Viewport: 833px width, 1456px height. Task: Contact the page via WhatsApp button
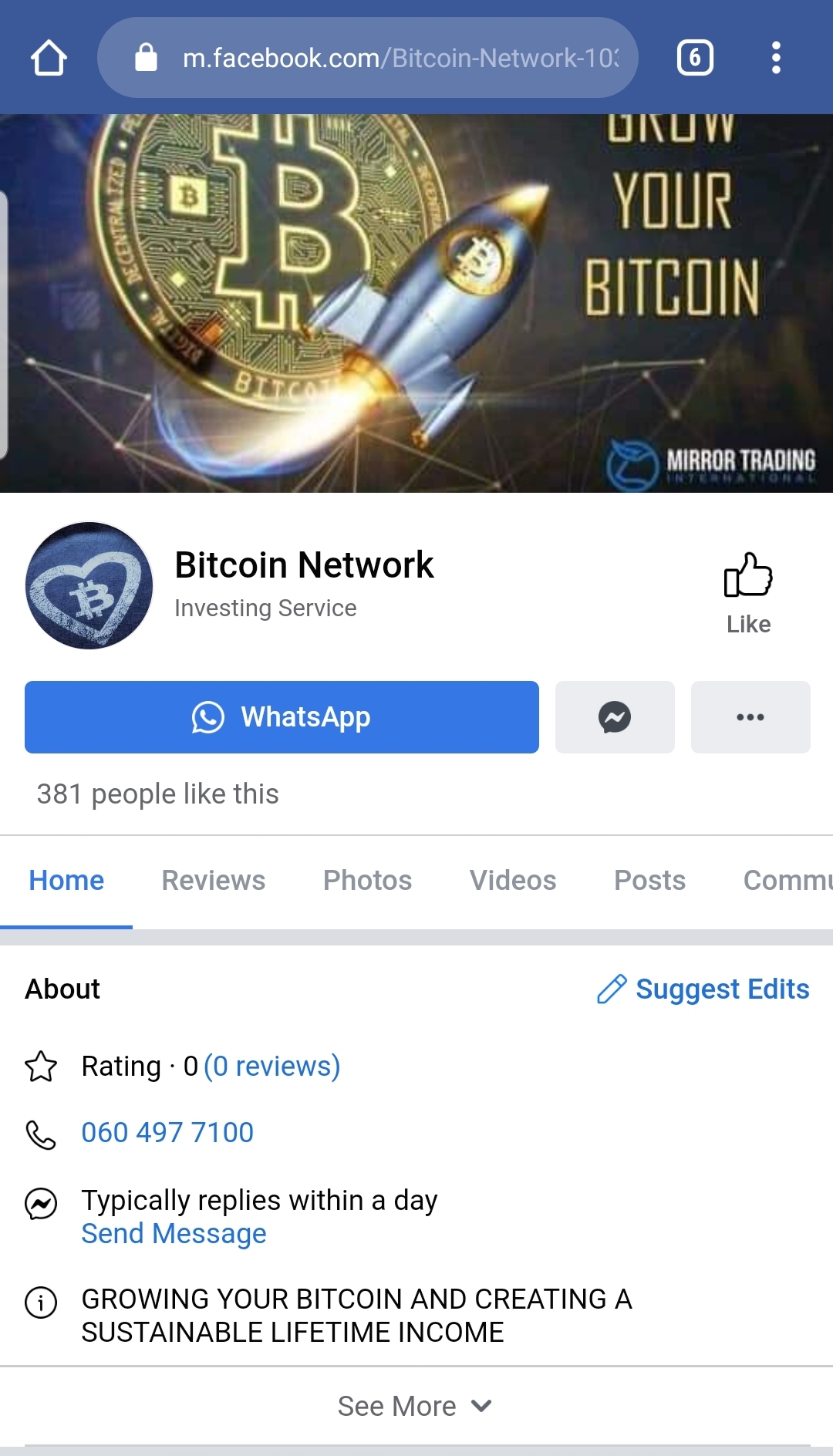[x=282, y=717]
